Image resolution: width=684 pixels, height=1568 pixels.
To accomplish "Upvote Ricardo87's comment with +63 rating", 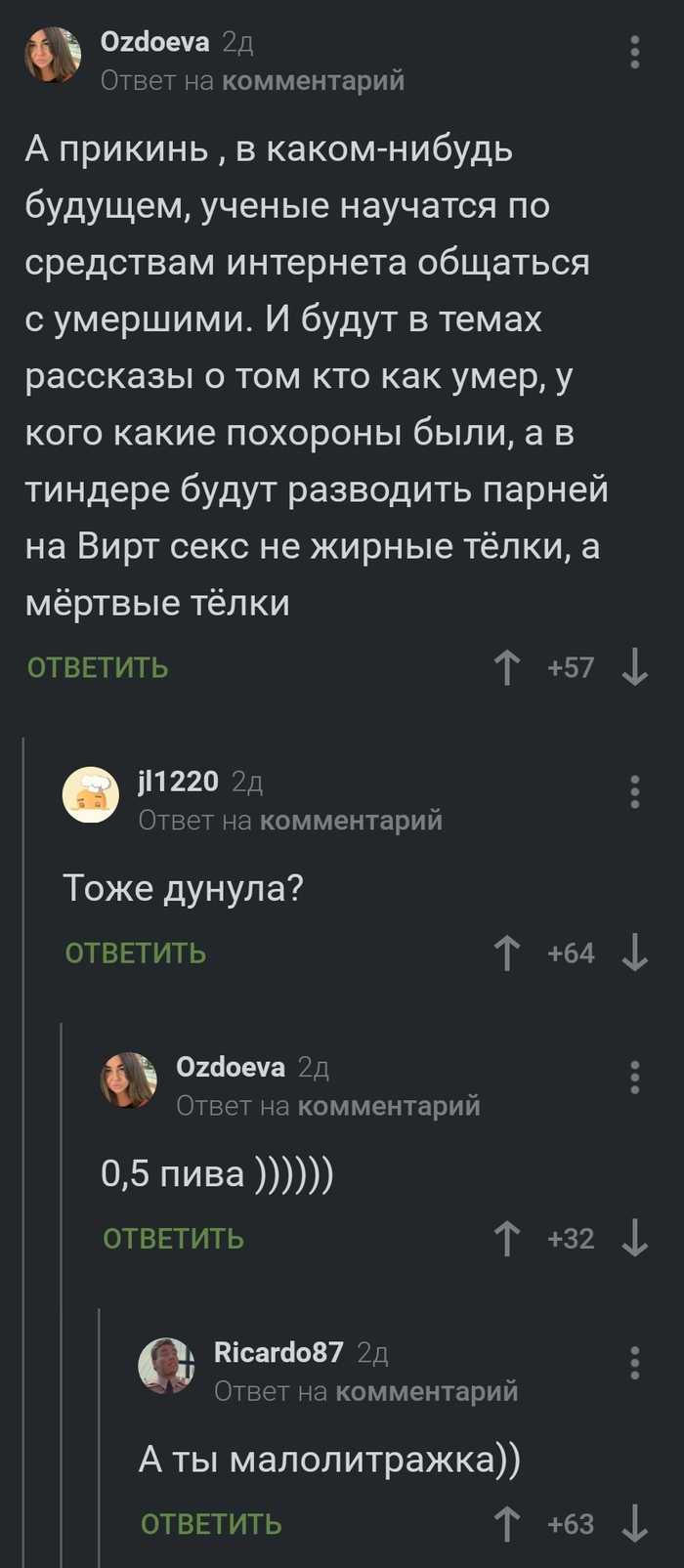I will click(x=506, y=1523).
